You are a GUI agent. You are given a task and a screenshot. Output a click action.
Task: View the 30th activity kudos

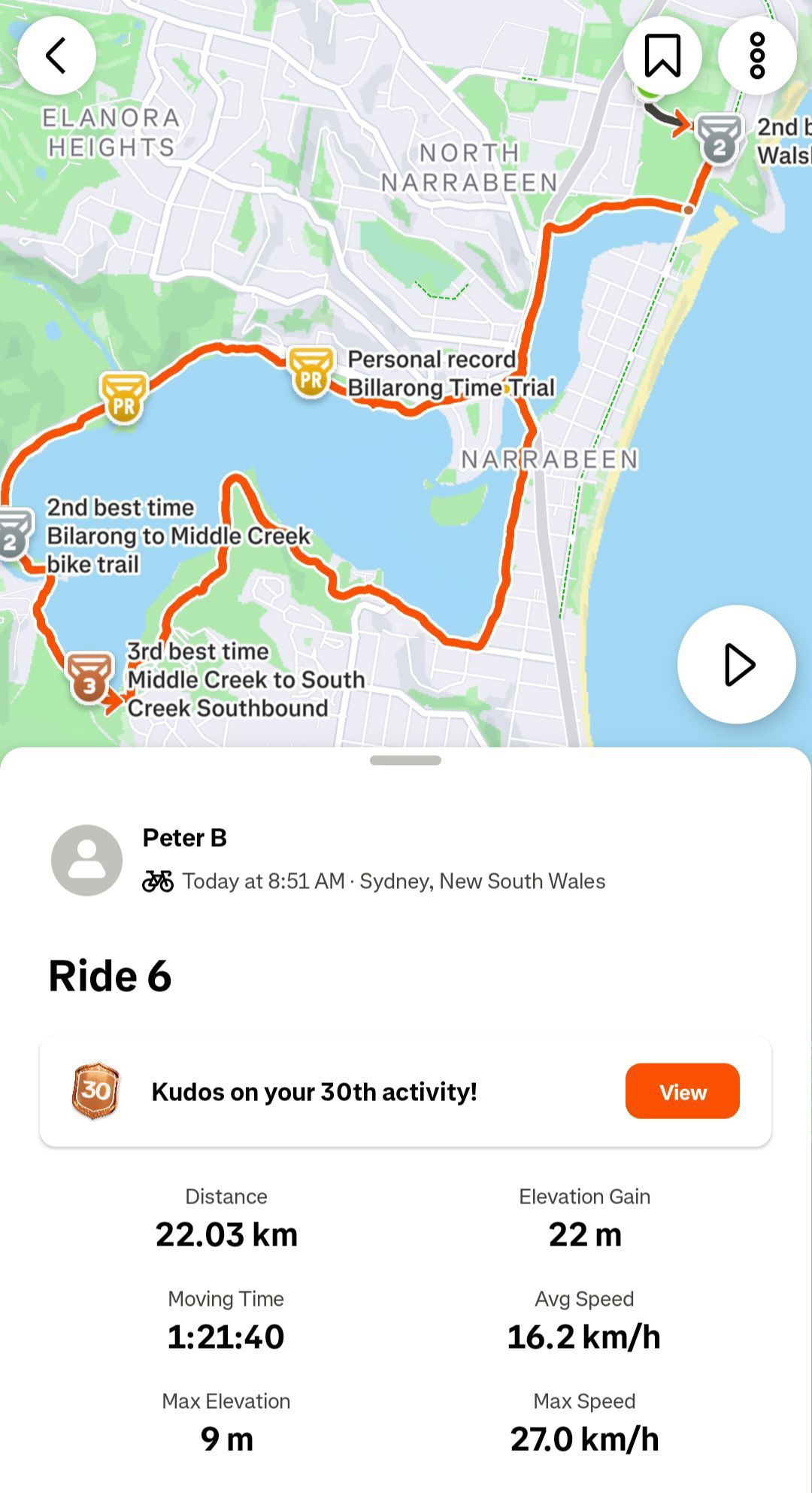(682, 1091)
